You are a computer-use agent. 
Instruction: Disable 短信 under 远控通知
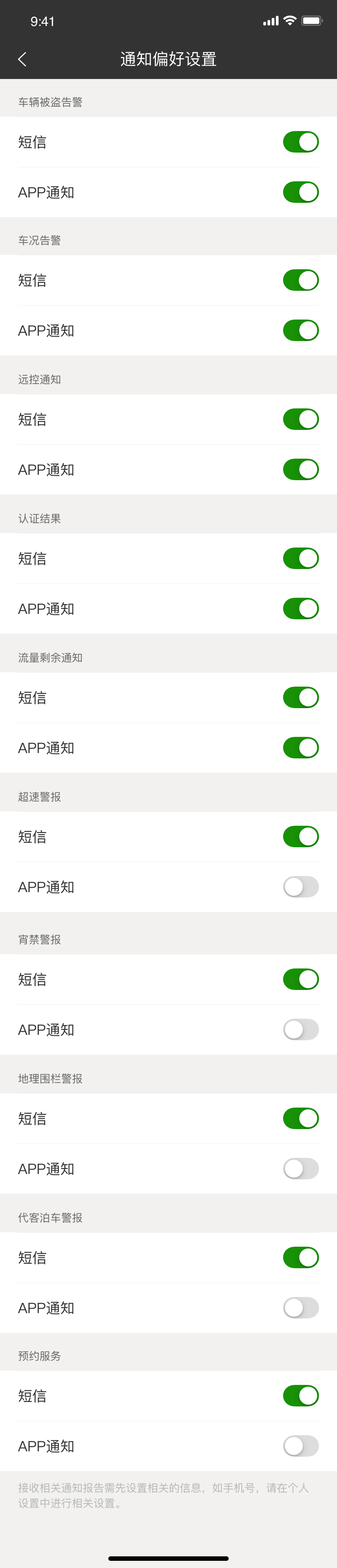tap(301, 420)
